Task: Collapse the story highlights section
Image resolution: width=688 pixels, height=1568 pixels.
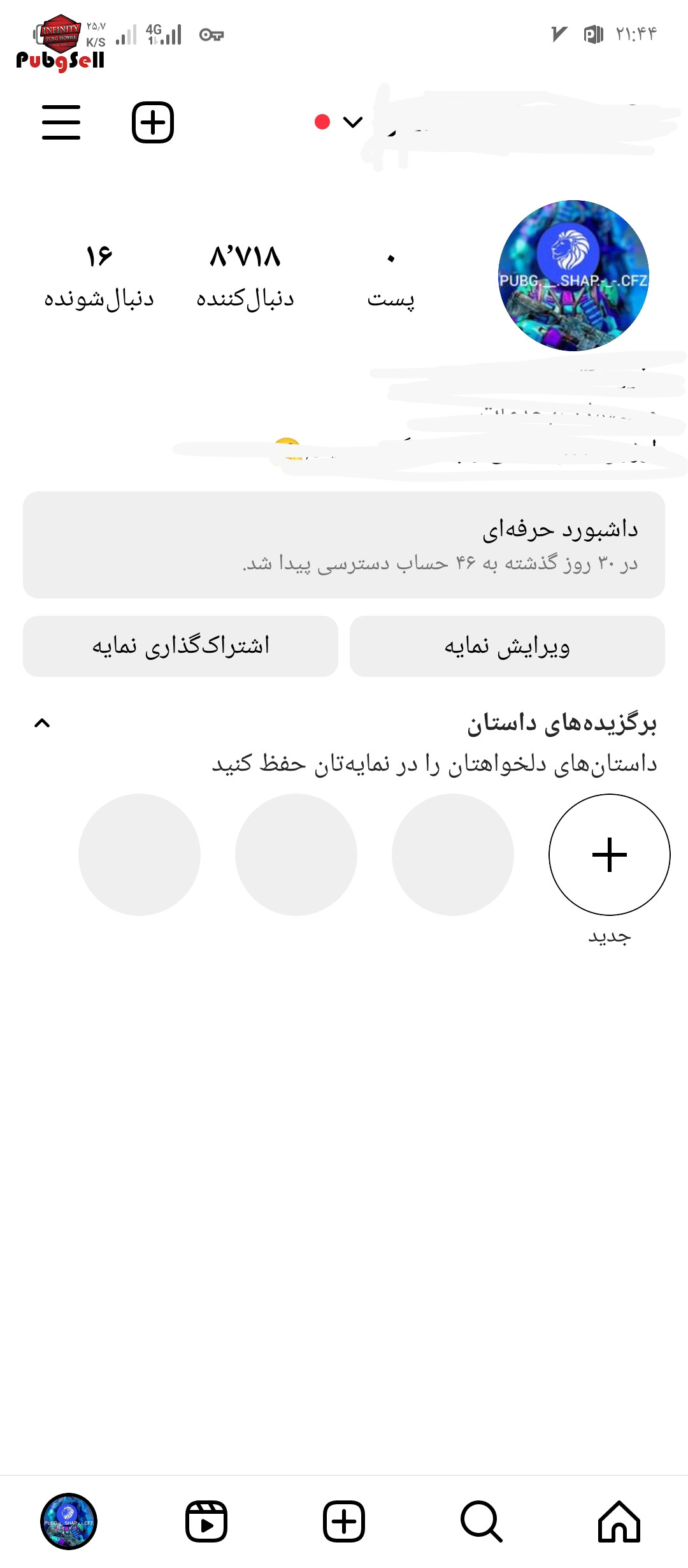Action: [x=42, y=723]
